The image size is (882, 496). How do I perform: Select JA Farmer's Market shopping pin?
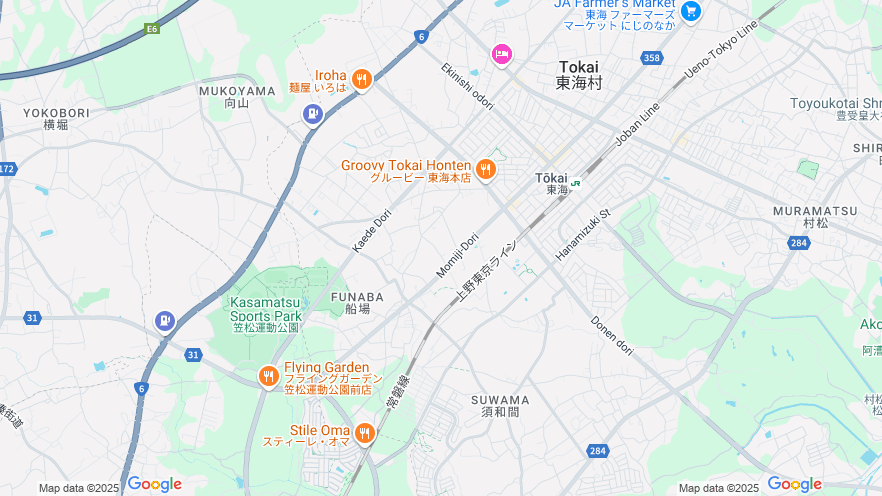tap(690, 11)
